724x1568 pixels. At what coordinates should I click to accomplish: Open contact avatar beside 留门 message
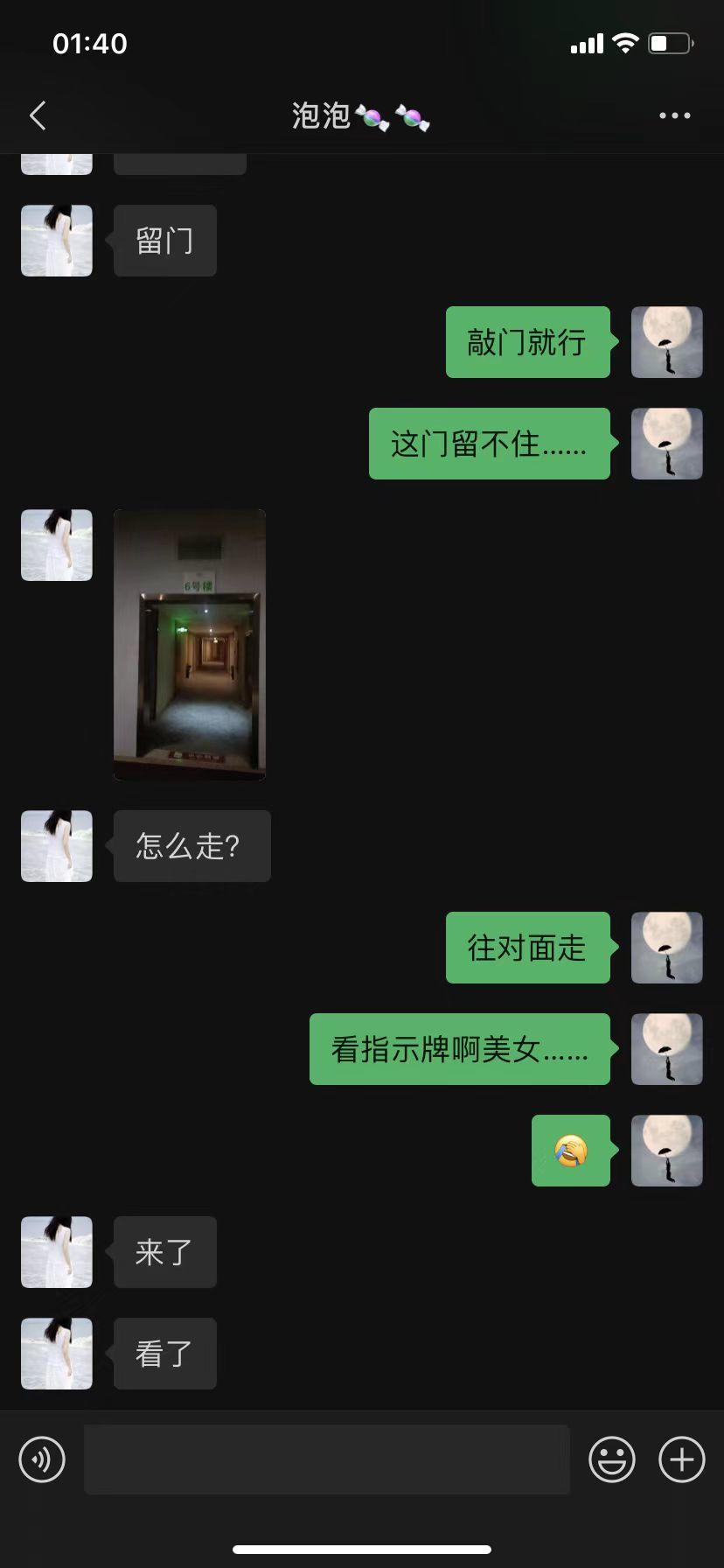pos(57,241)
